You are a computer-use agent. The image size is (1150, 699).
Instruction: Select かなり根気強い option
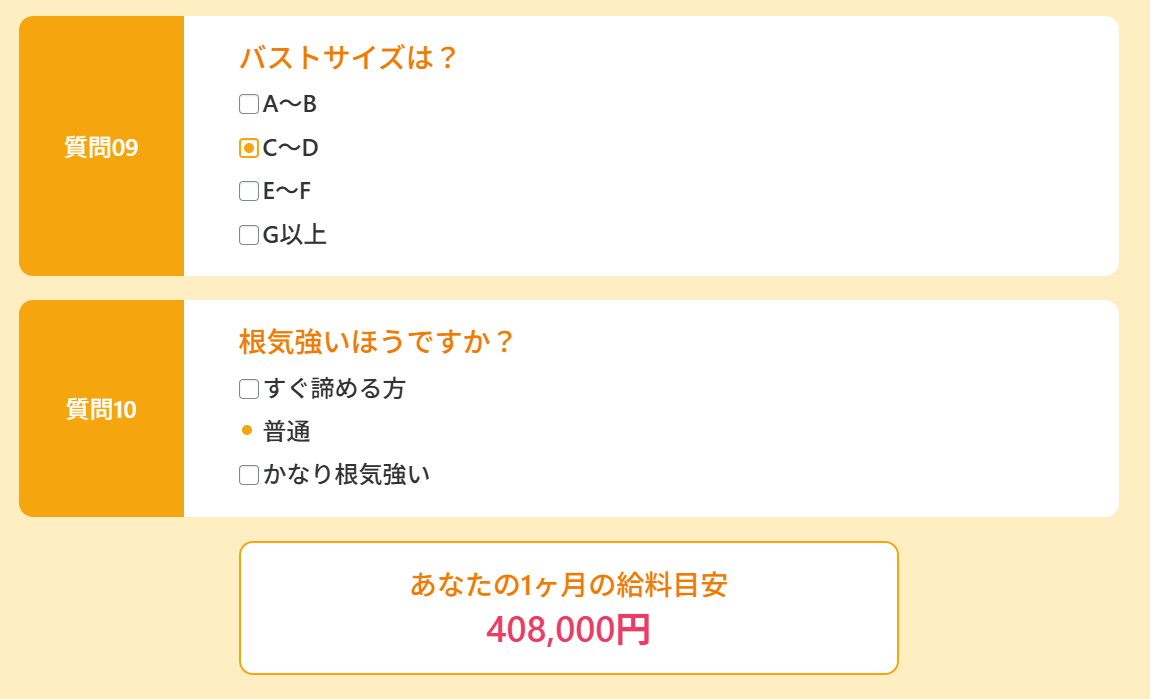point(249,475)
